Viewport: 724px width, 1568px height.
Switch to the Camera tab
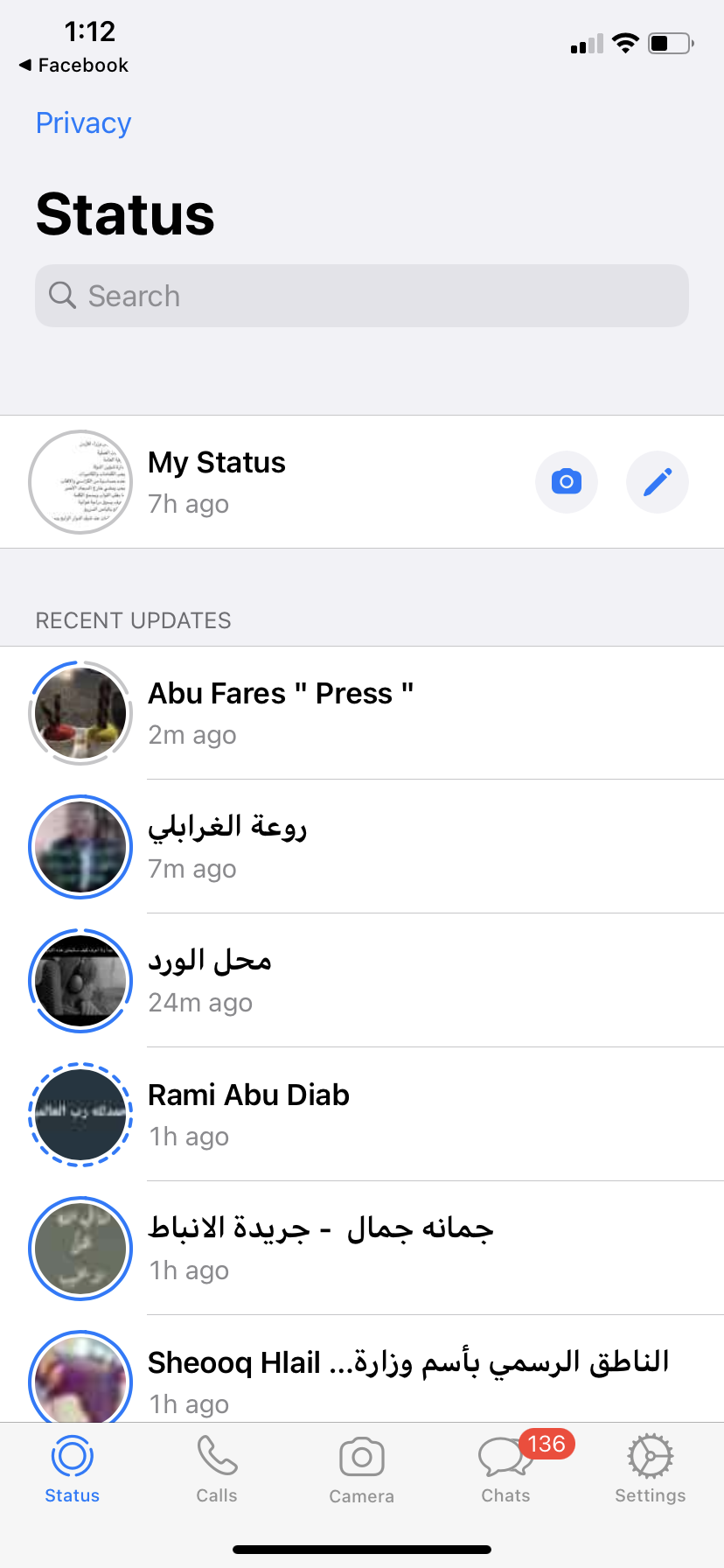click(x=362, y=1469)
